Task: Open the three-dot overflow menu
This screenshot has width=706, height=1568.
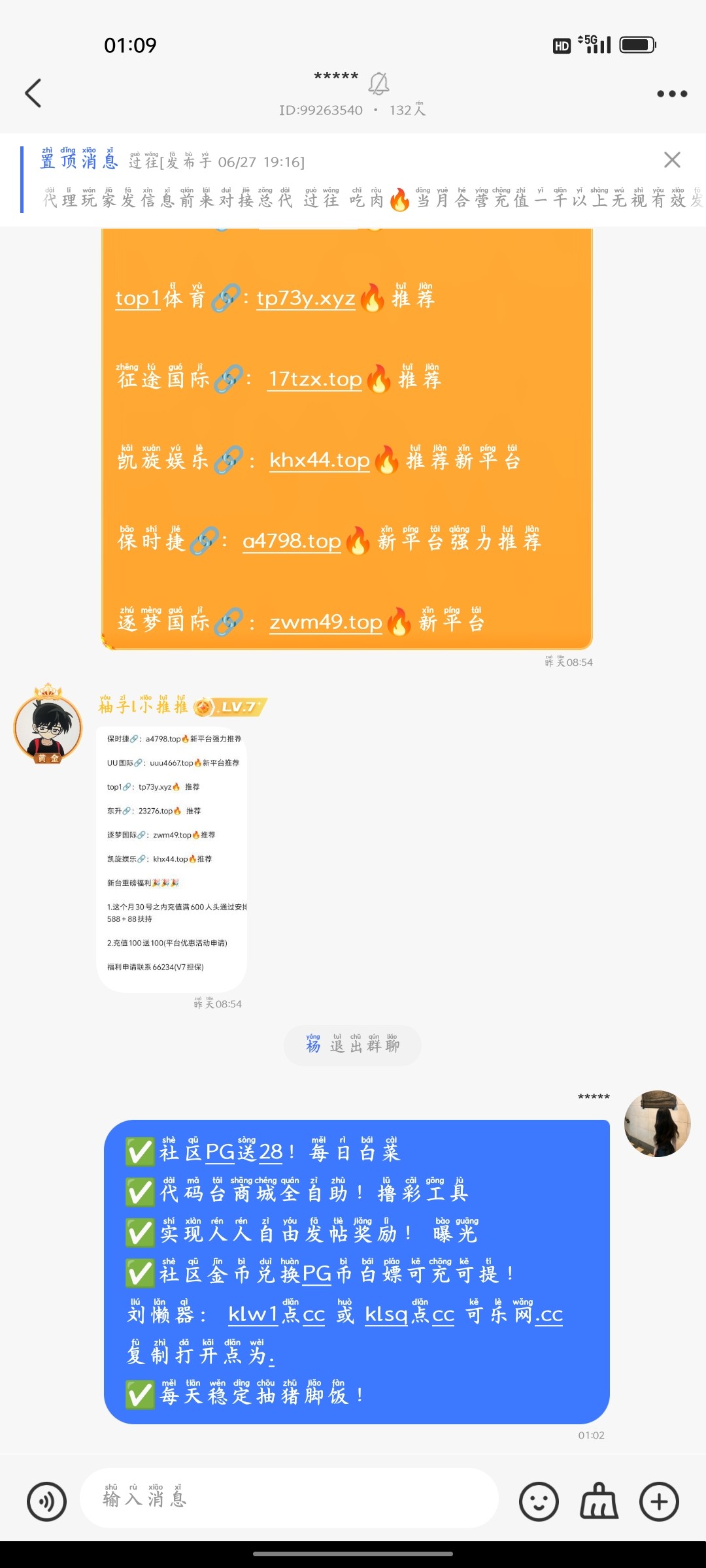Action: point(671,94)
